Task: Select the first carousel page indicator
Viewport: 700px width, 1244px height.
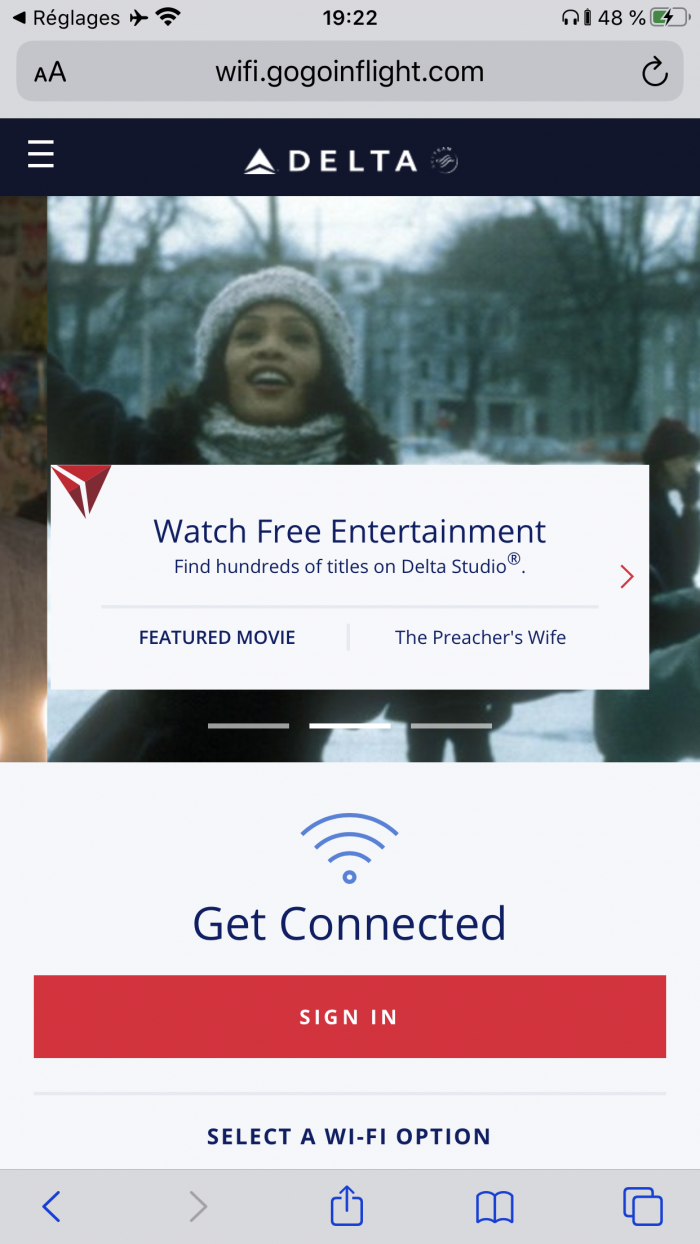Action: click(248, 726)
